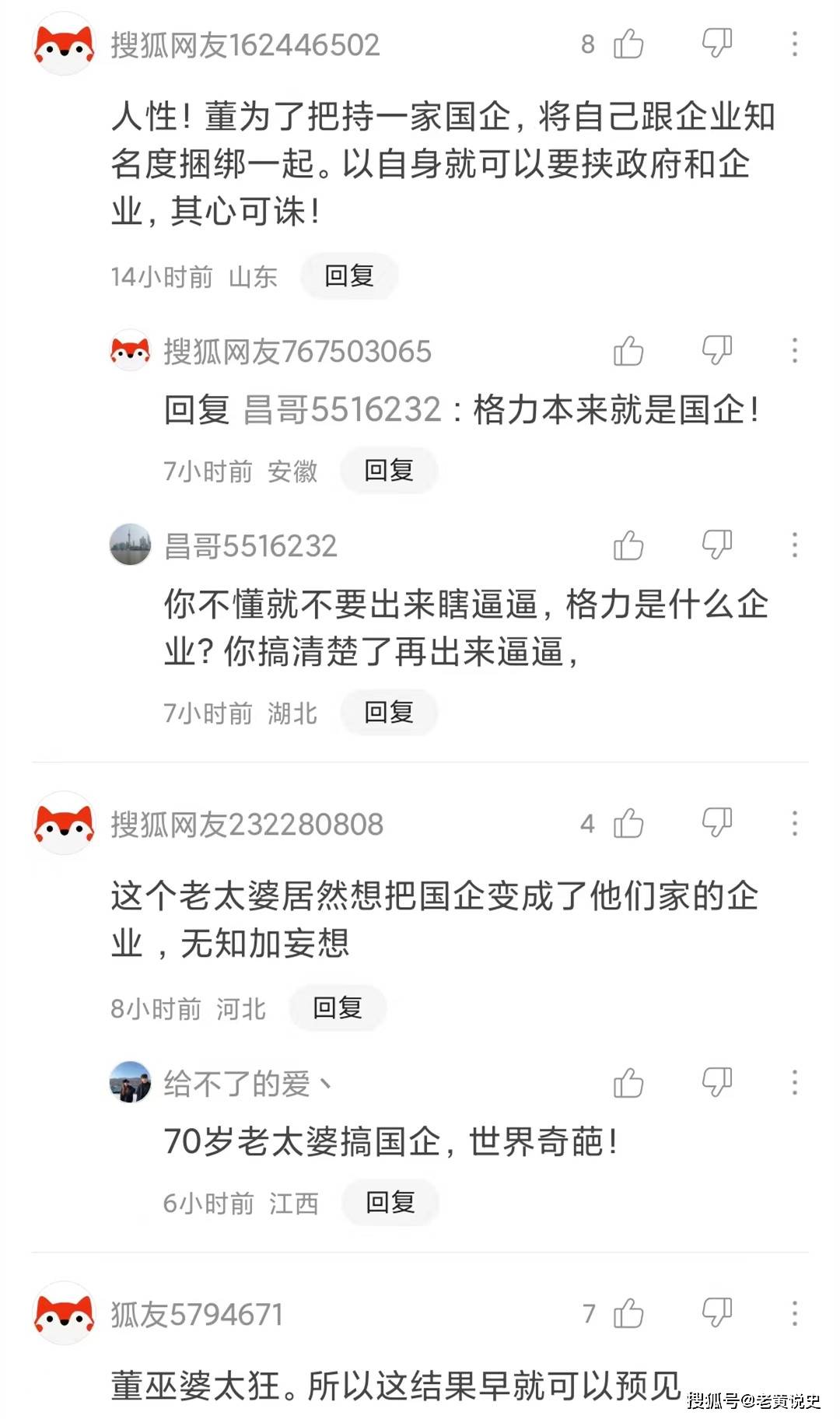Image resolution: width=840 pixels, height=1419 pixels.
Task: View 昌哥5516232's profile avatar
Action: [130, 545]
